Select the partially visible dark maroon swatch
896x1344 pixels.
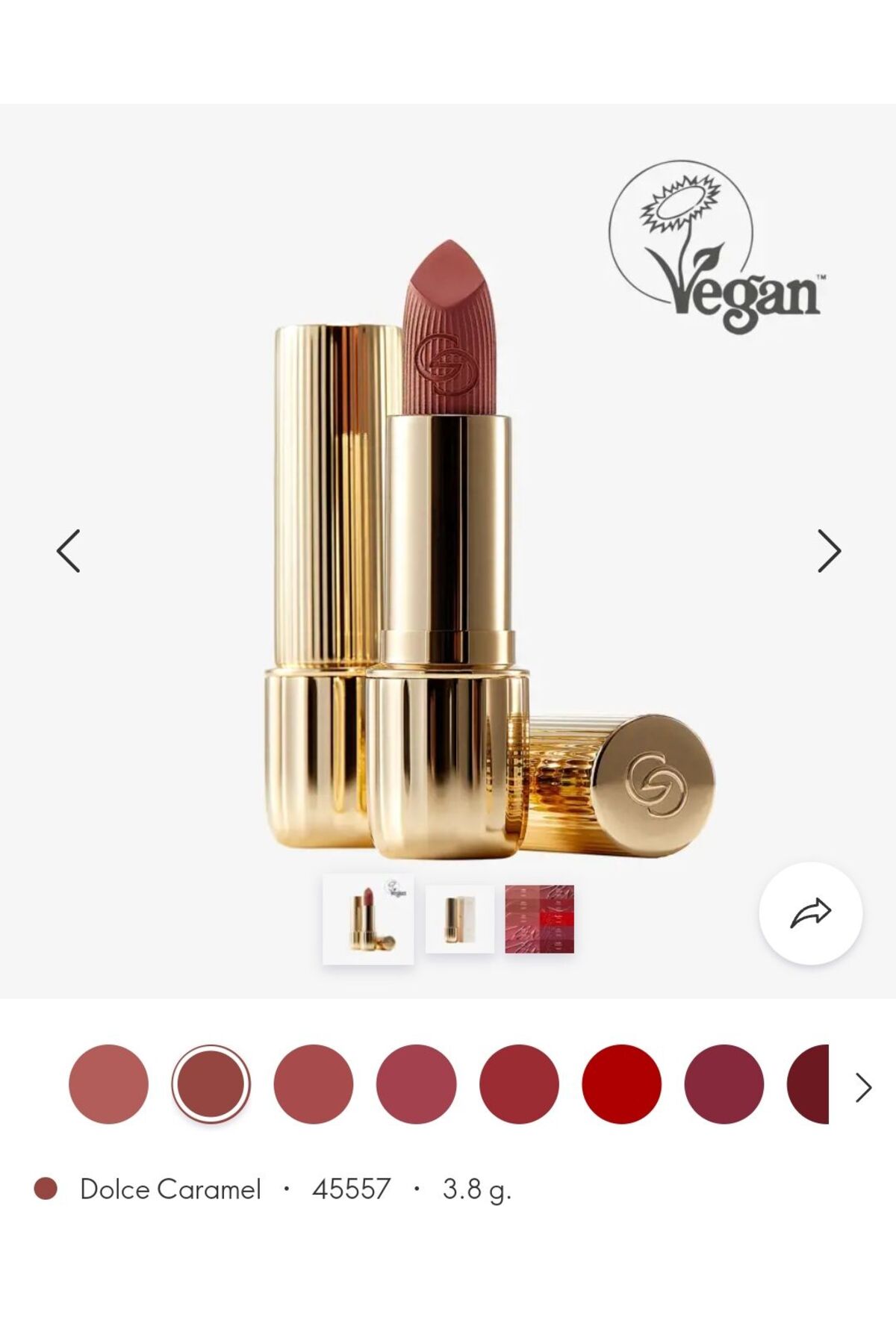[808, 1084]
